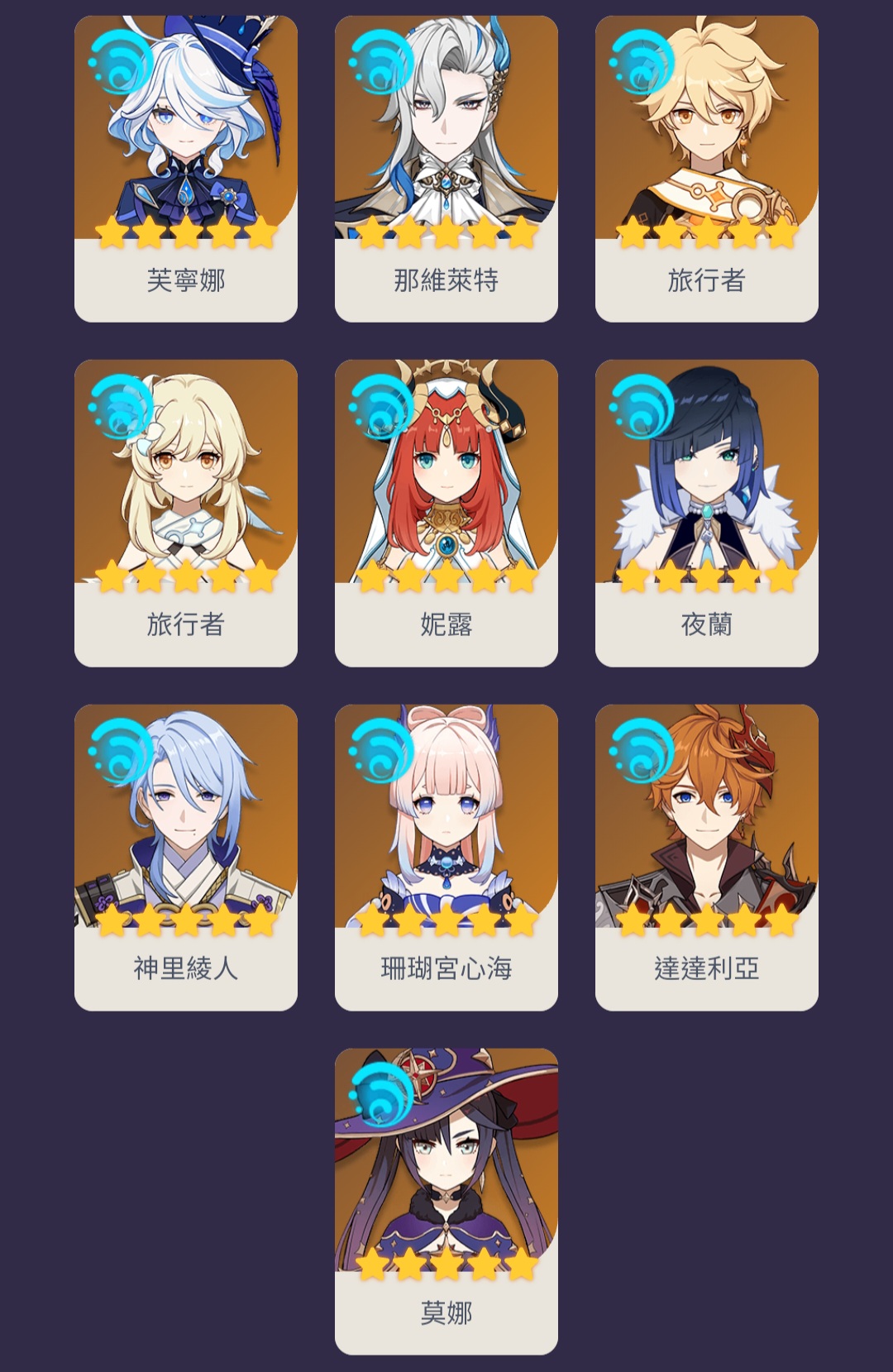Tap the 妮露 character card
This screenshot has height=1372, width=893.
pos(446,513)
